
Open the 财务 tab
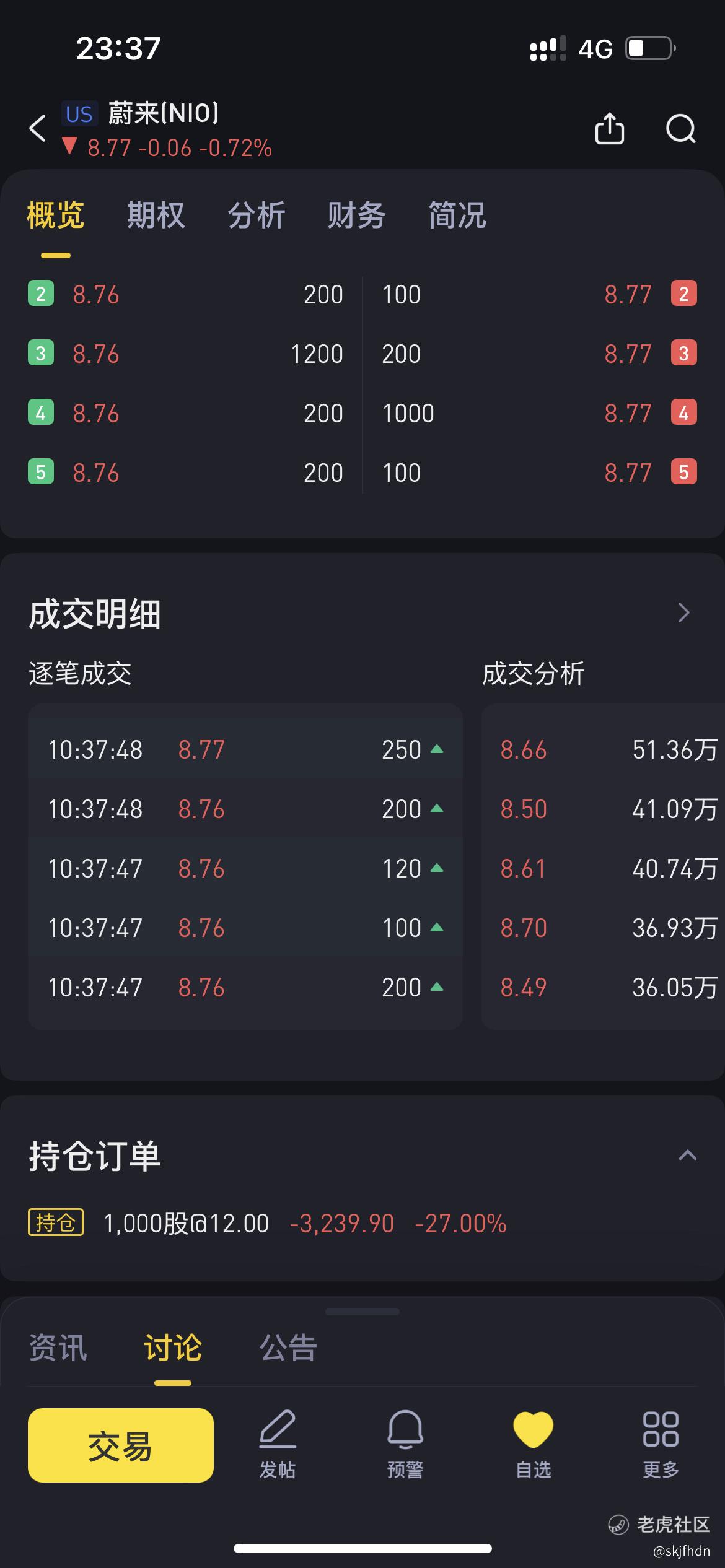click(357, 216)
